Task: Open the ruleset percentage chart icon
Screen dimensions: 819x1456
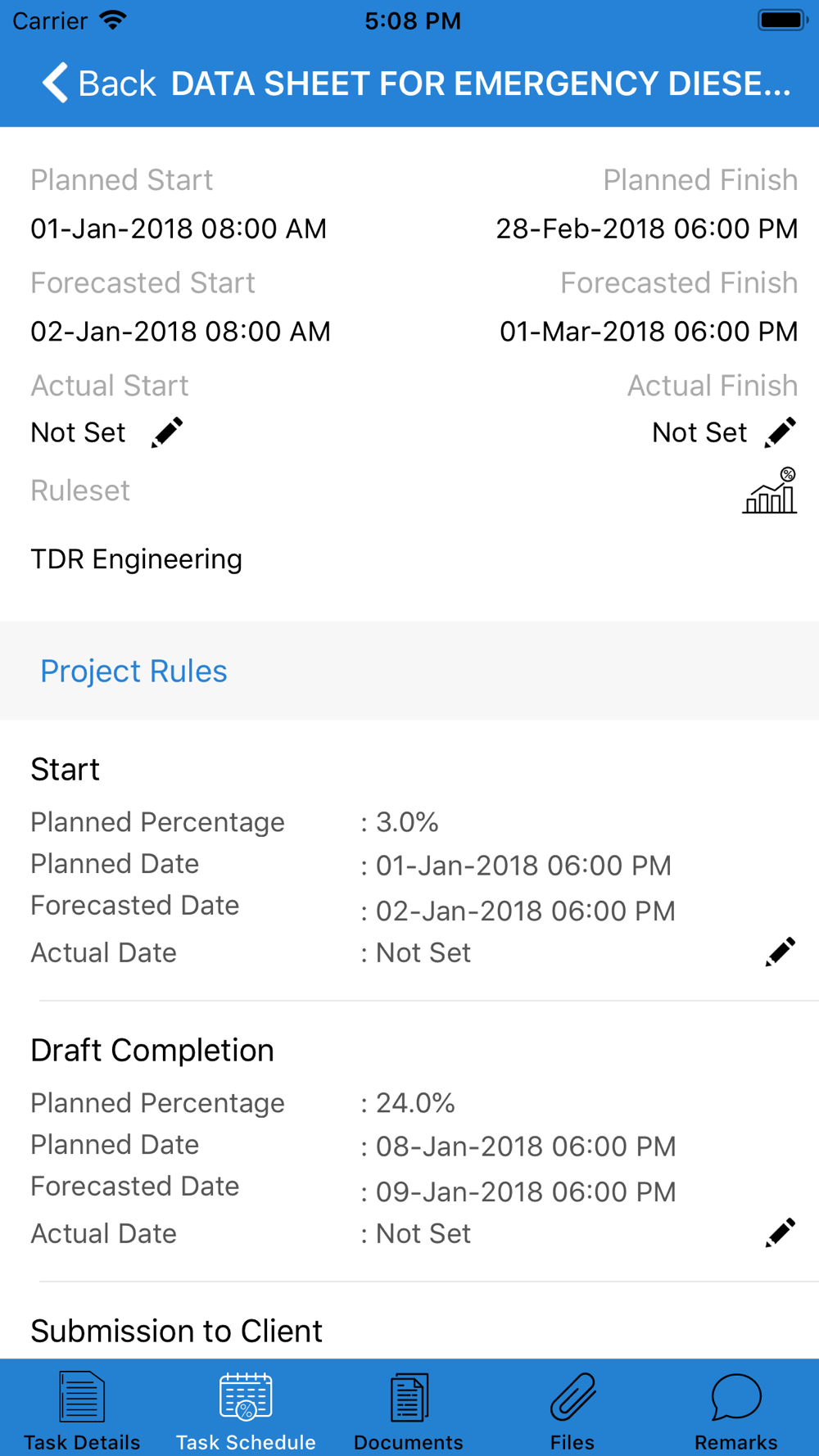Action: click(770, 491)
